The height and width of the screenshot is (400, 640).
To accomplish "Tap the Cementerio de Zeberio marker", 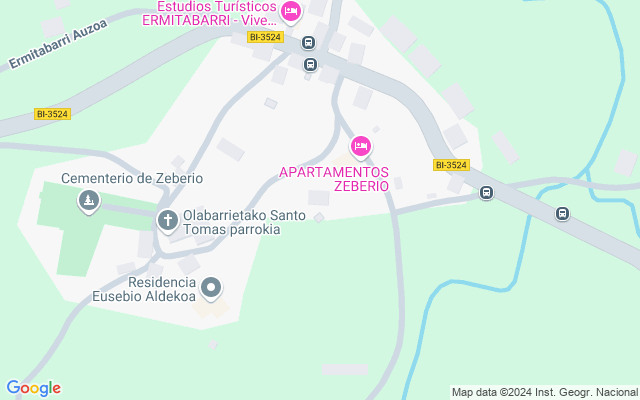I will click(x=89, y=202).
